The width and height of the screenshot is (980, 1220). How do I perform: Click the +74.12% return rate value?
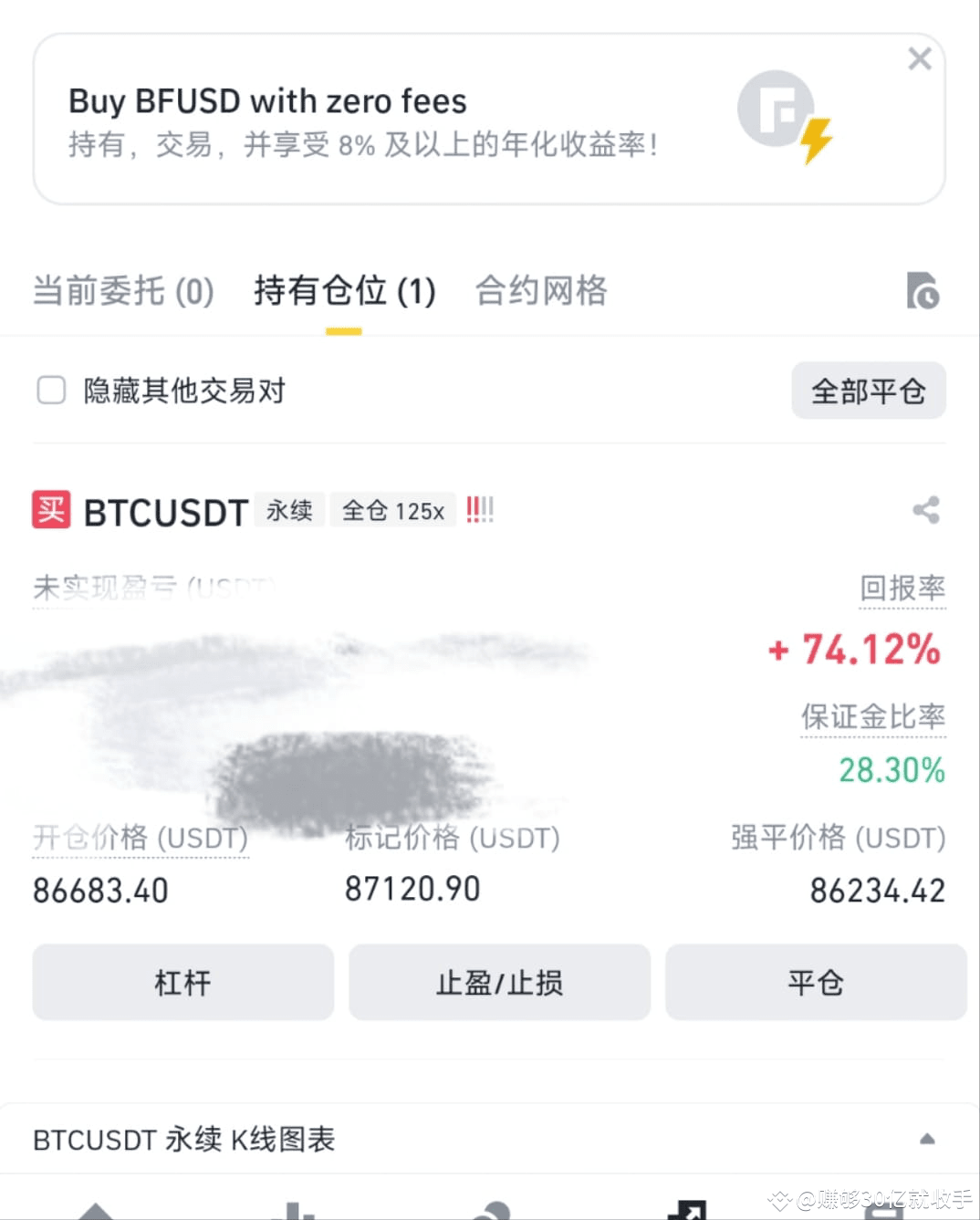click(x=852, y=650)
